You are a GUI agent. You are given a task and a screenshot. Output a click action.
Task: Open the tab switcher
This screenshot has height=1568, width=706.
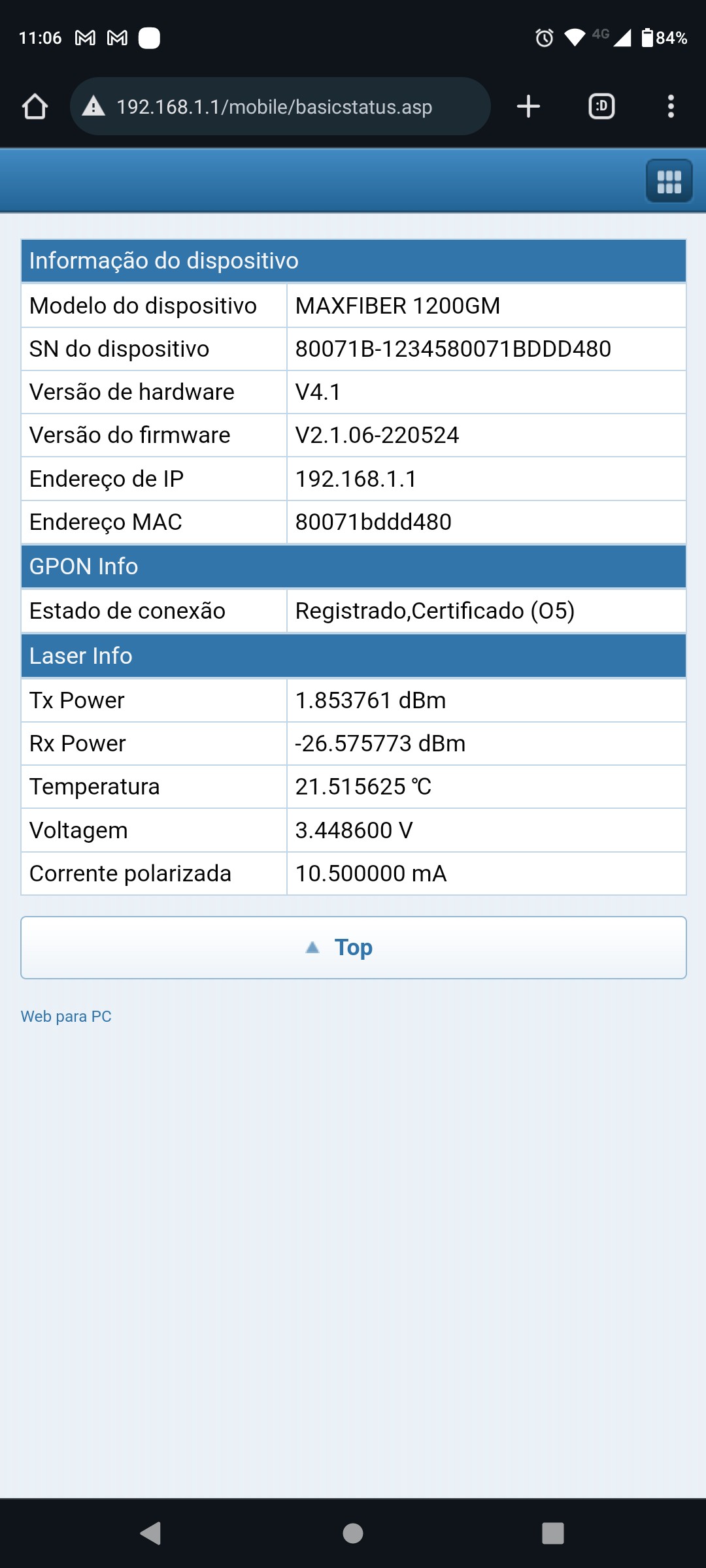point(601,106)
